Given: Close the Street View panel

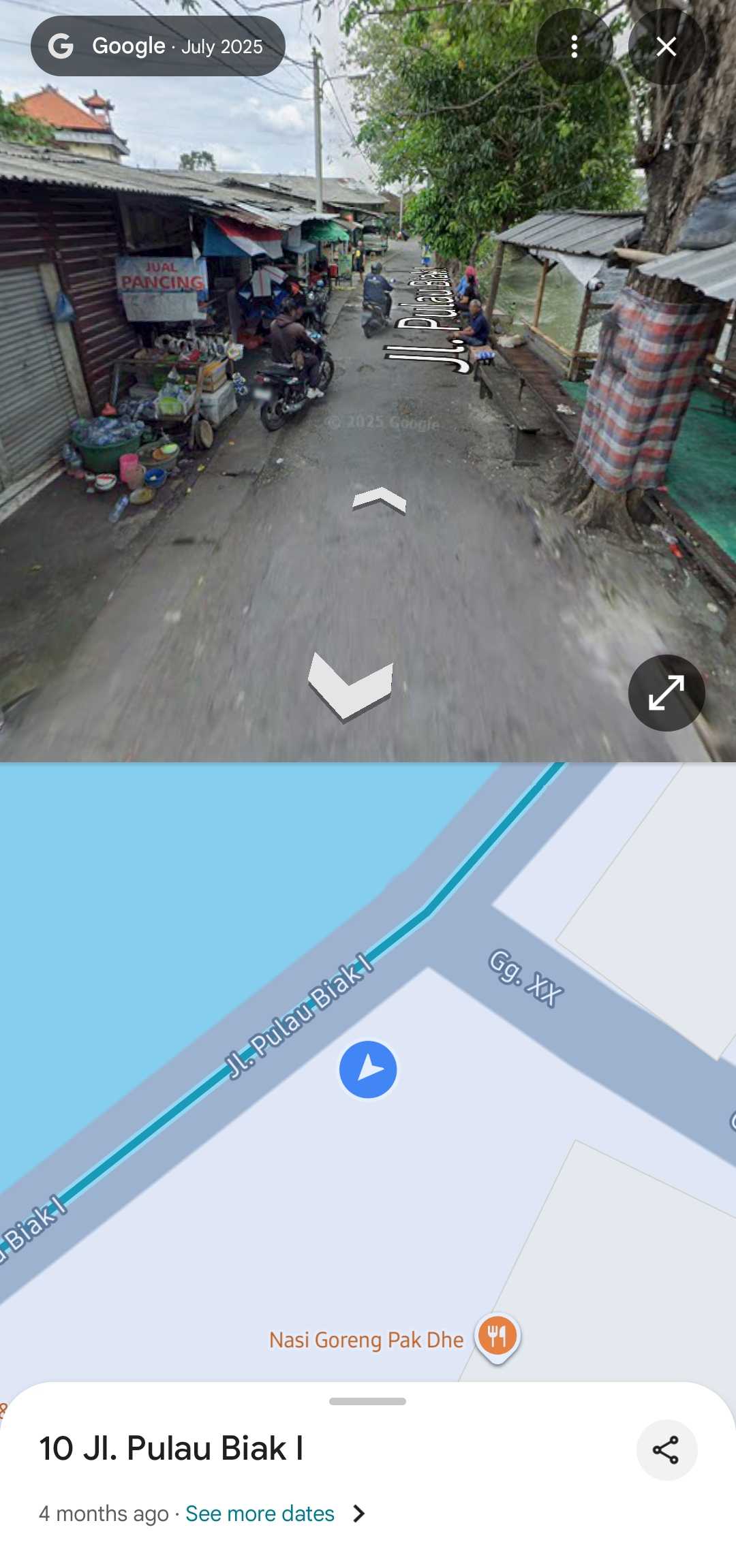Looking at the screenshot, I should [666, 46].
